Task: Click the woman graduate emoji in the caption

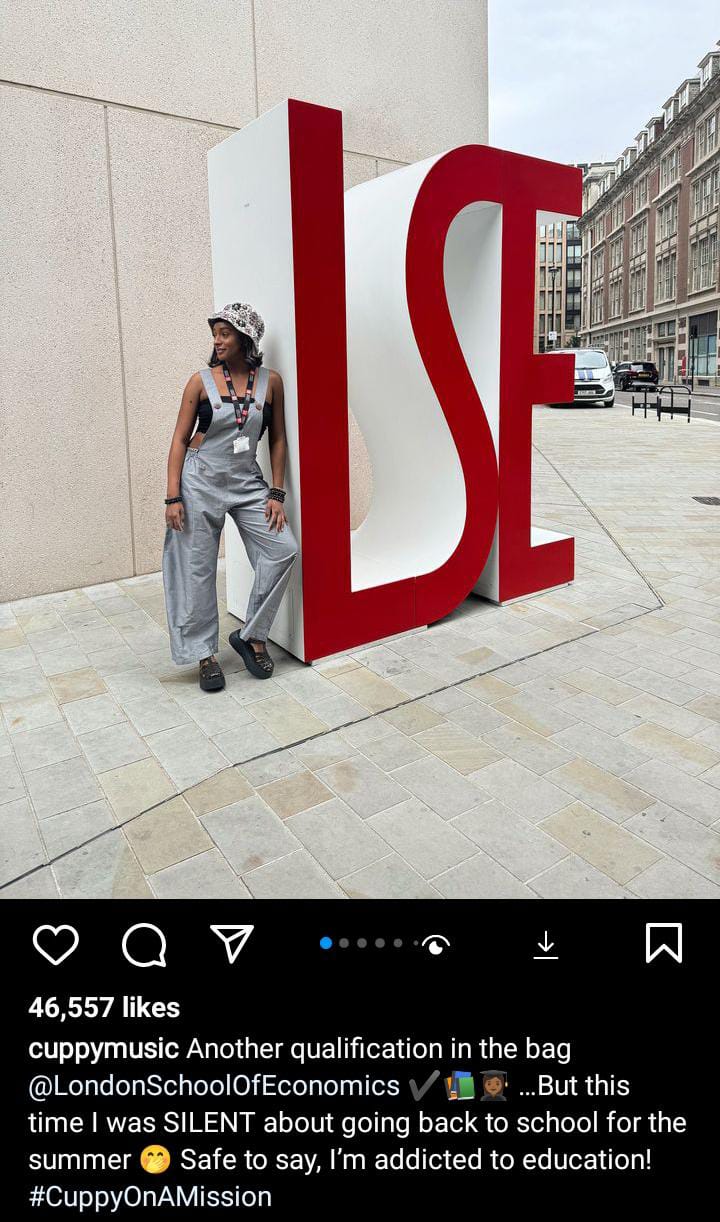Action: pos(495,1086)
